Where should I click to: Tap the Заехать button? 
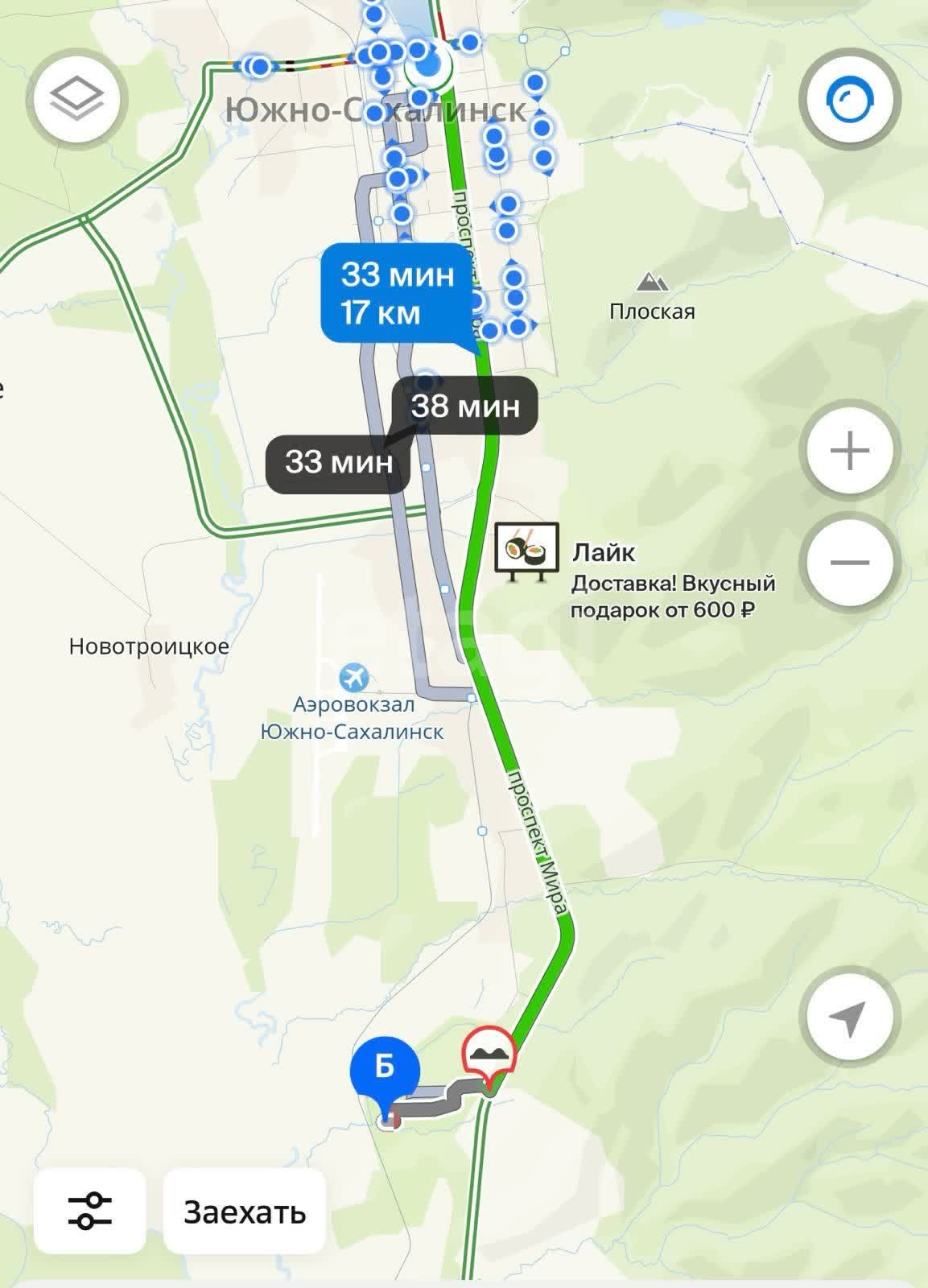245,1211
